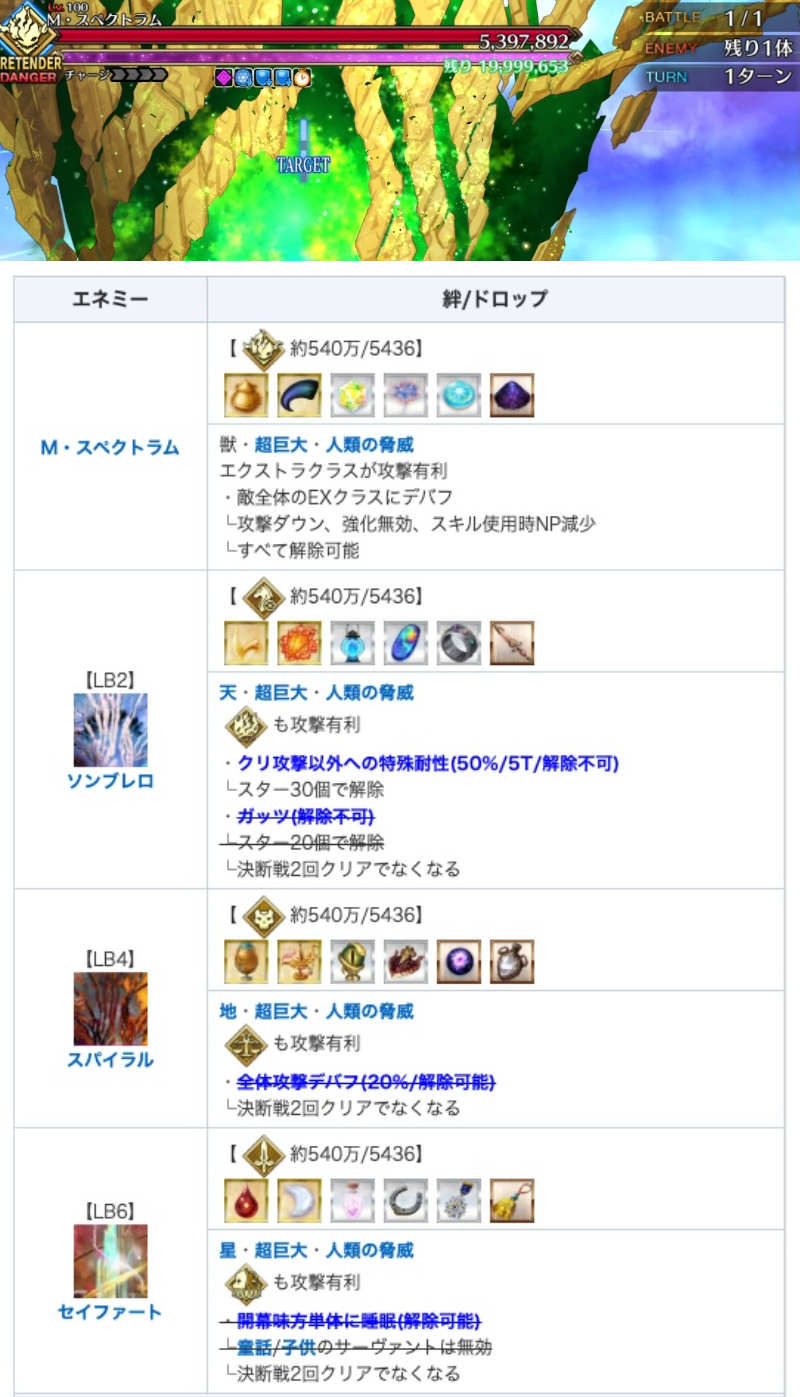This screenshot has width=800, height=1397.
Task: Open the ソンブレロ enemy page
Action: [110, 781]
